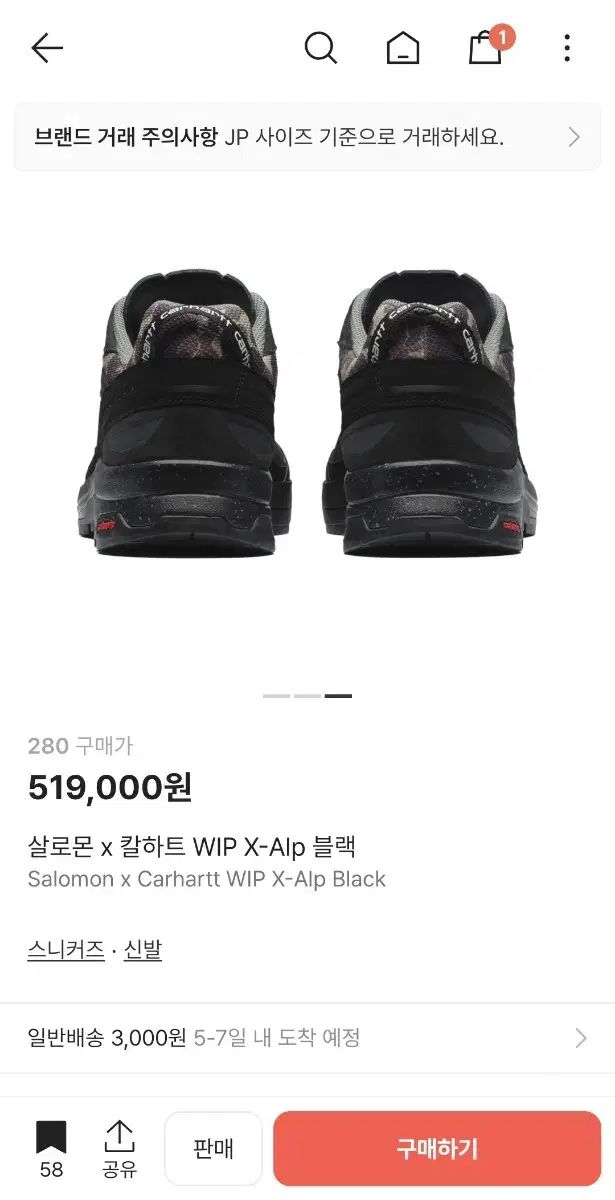The image size is (615, 1200).
Task: Buy now with 구매하기
Action: (x=437, y=1148)
